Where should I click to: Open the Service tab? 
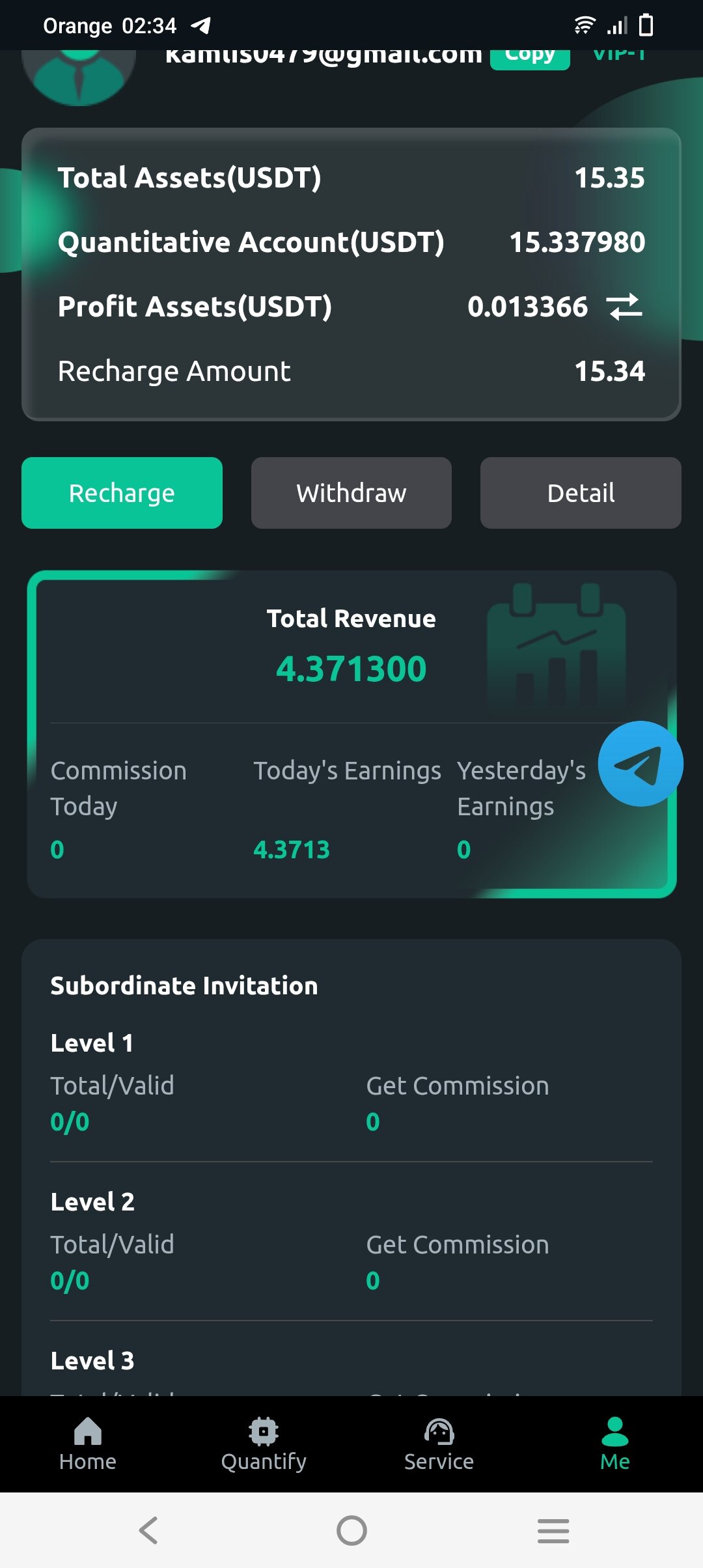[439, 1444]
